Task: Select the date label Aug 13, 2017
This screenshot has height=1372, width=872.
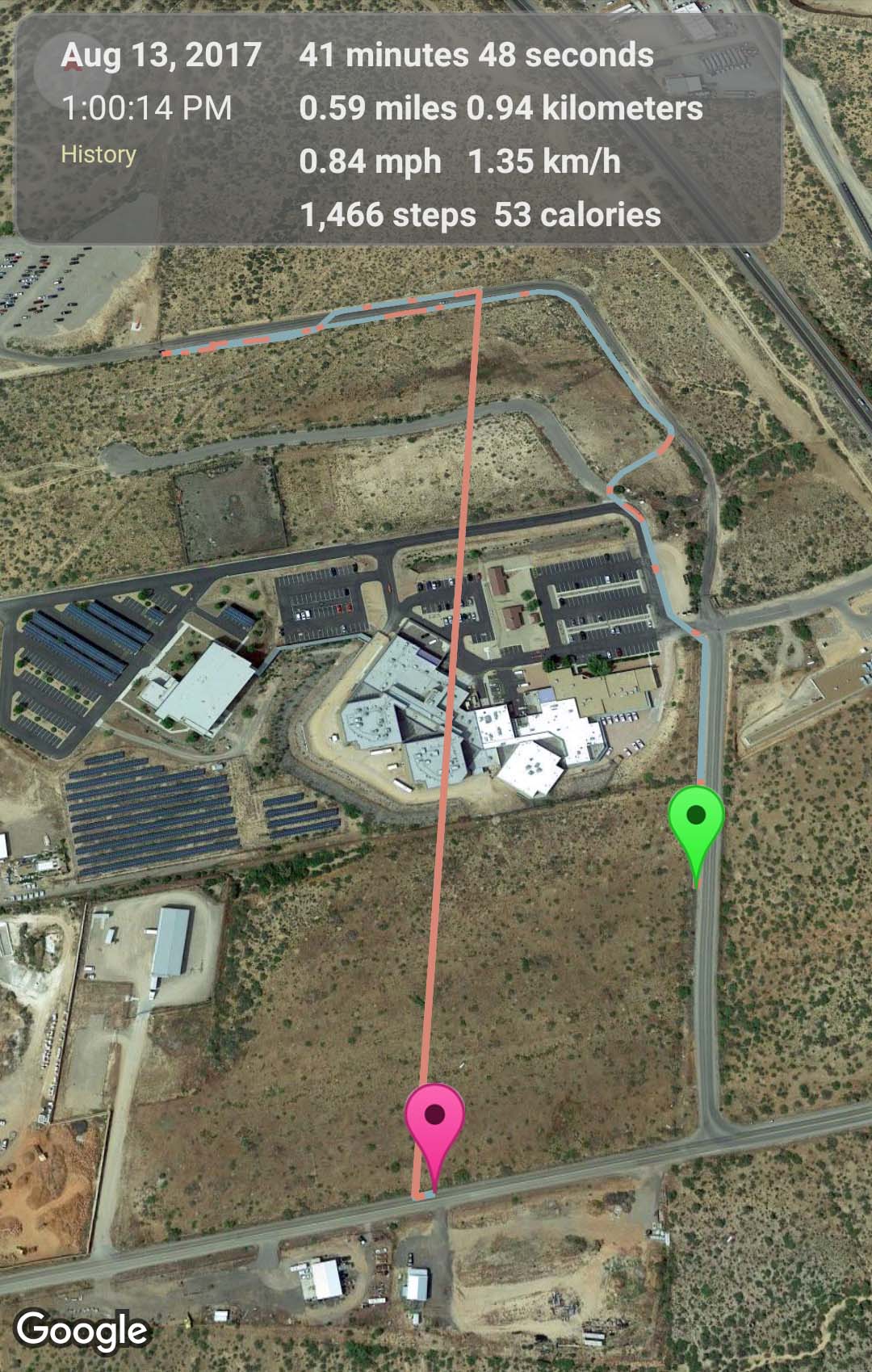Action: 161,54
